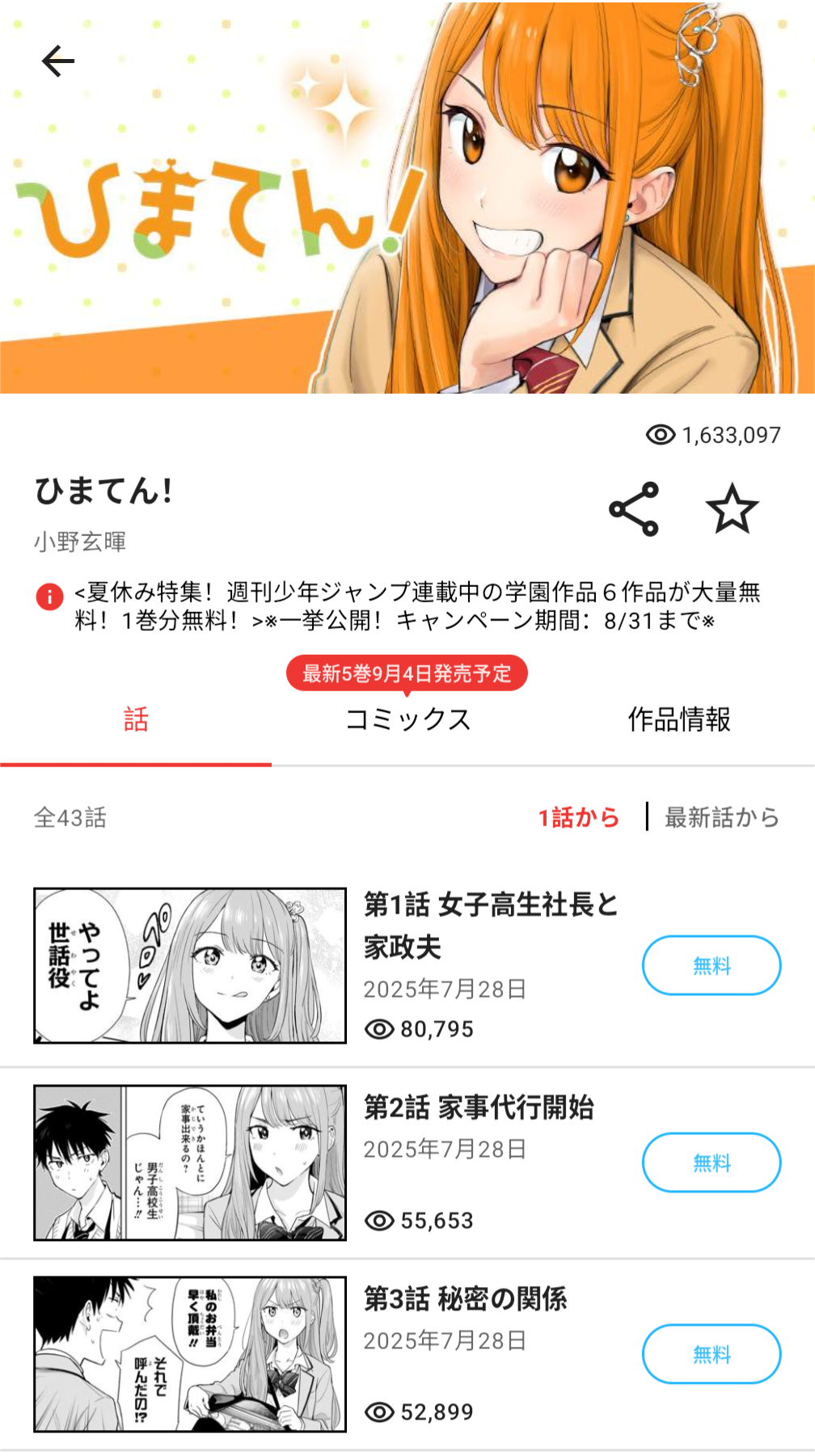Tap 無料 button for 第3話
Viewport: 815px width, 1456px height.
pos(712,1354)
